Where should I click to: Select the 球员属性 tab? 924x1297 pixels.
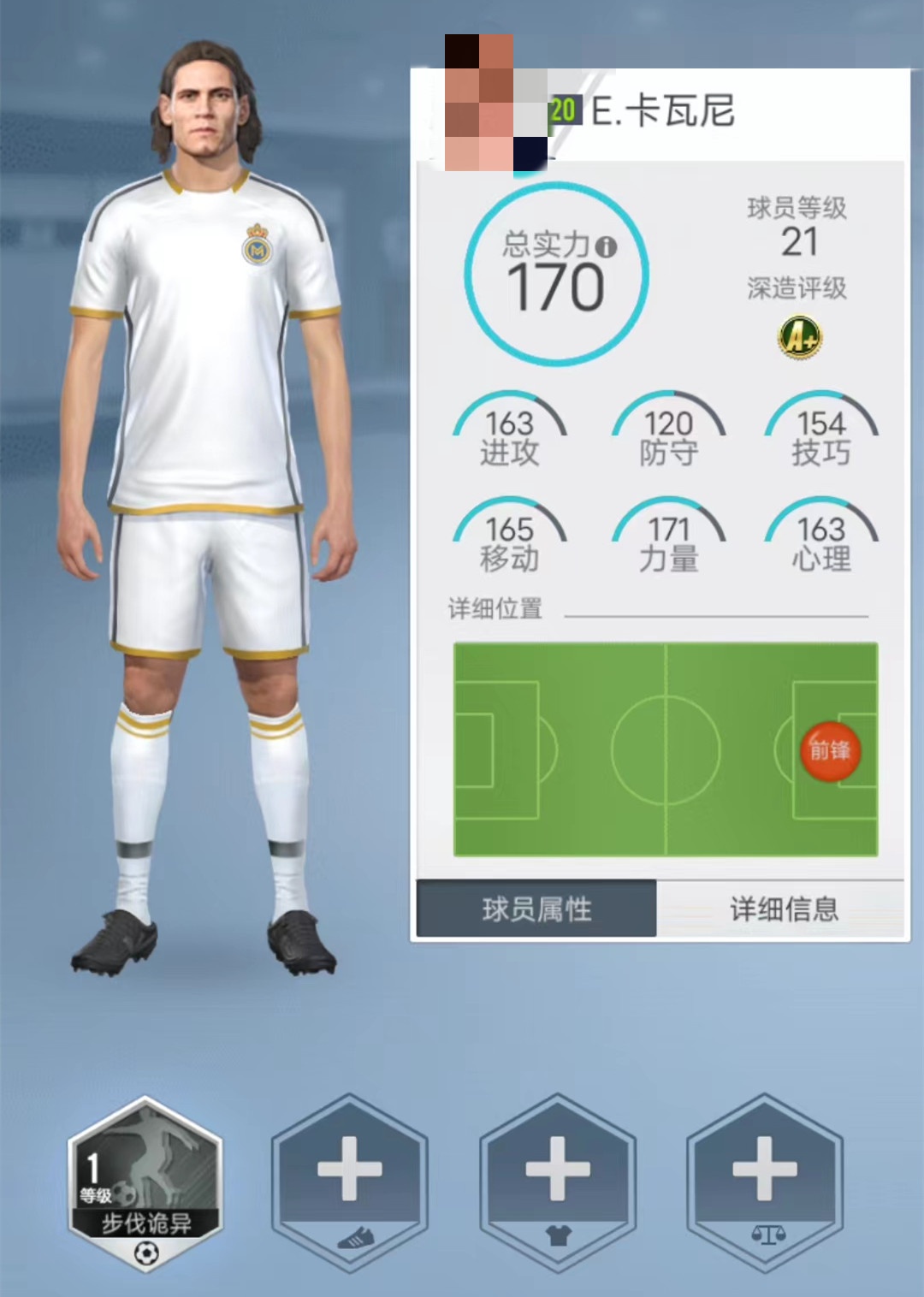click(536, 909)
